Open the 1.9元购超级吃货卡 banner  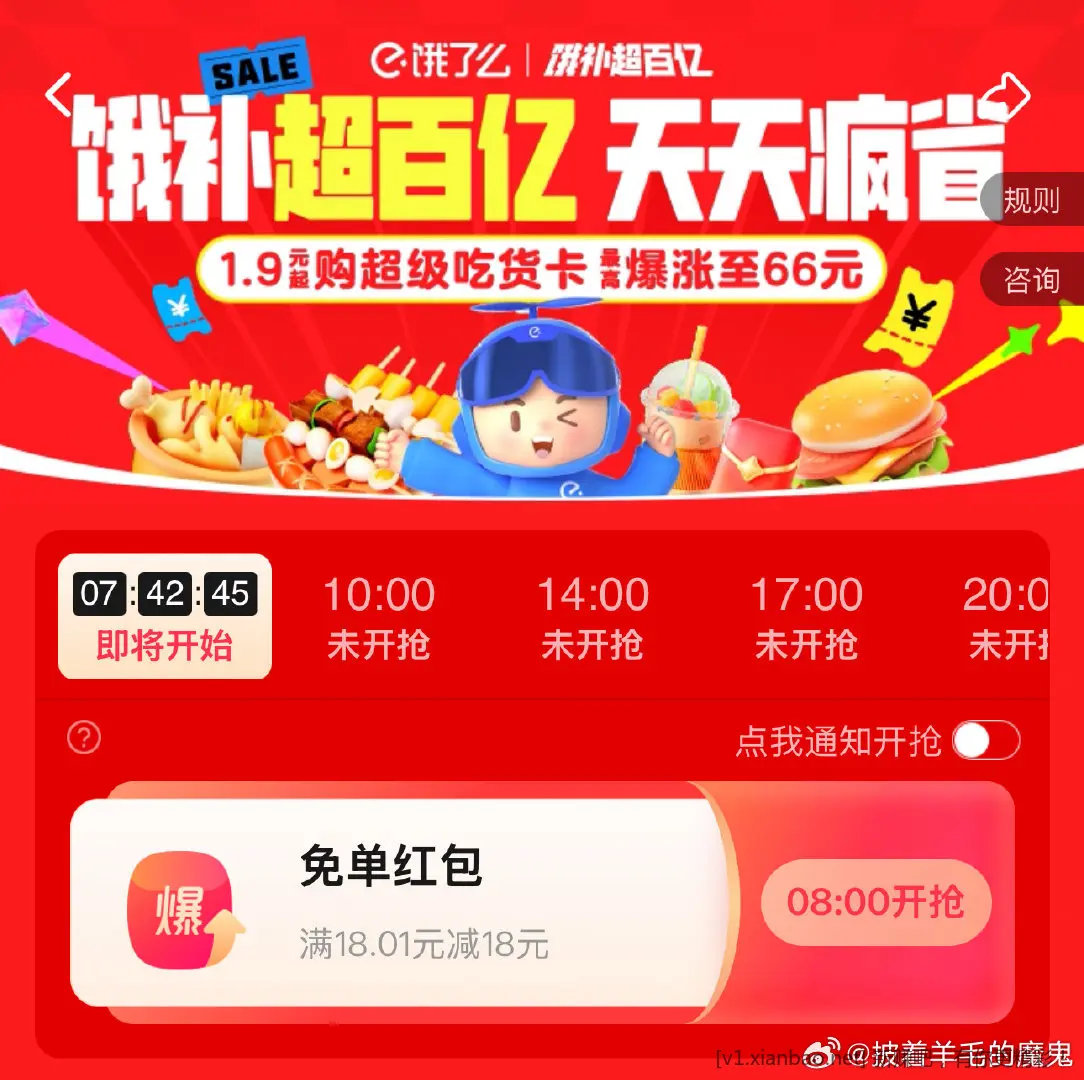click(x=541, y=269)
